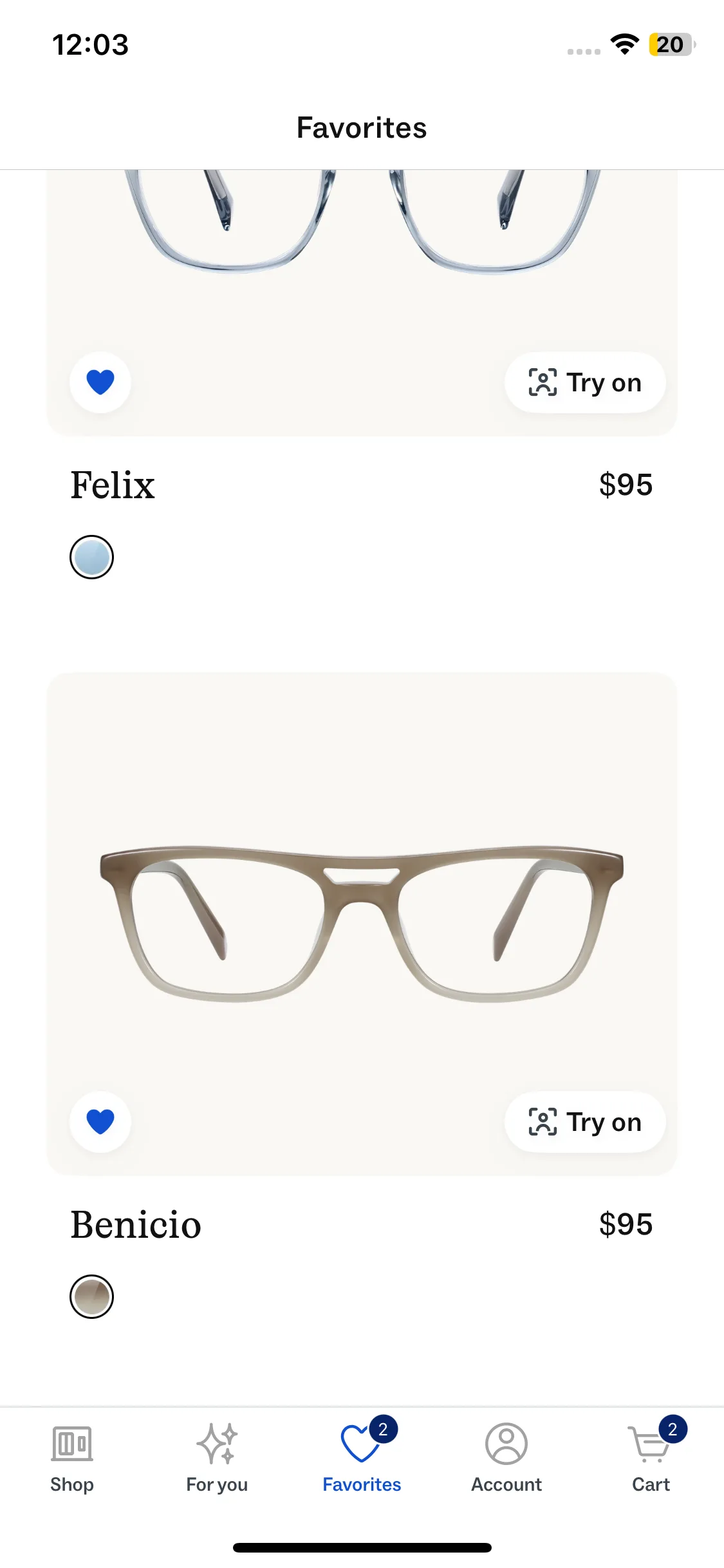The height and width of the screenshot is (1568, 724).
Task: Unfavorite Benicio with the heart icon
Action: pyautogui.click(x=100, y=1122)
